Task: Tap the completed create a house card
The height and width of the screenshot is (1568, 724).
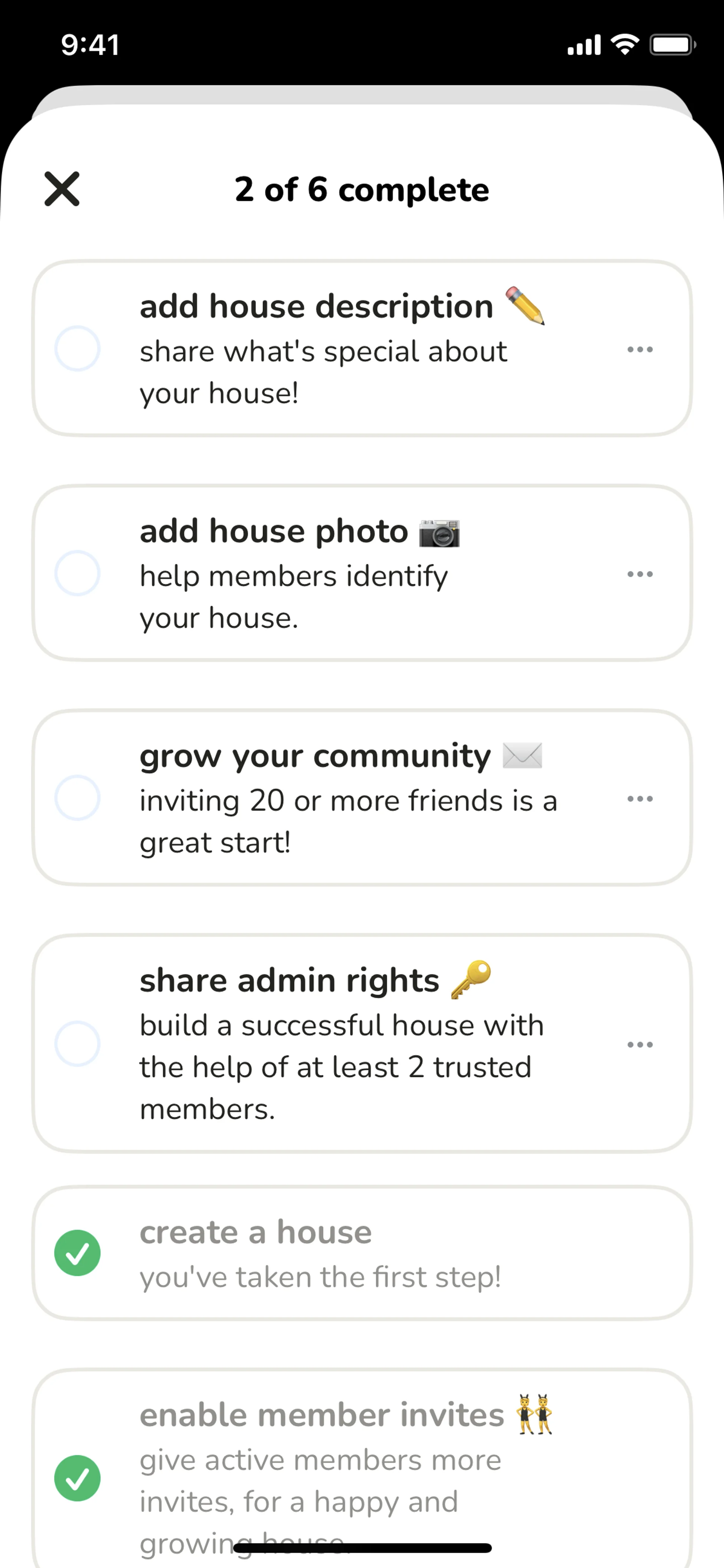Action: click(x=361, y=1253)
